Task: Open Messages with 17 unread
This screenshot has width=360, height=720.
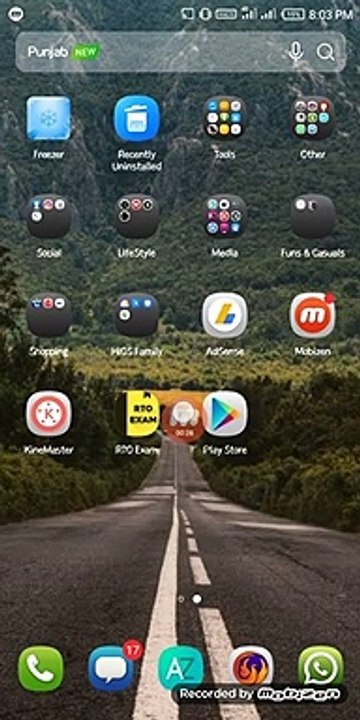Action: (111, 668)
